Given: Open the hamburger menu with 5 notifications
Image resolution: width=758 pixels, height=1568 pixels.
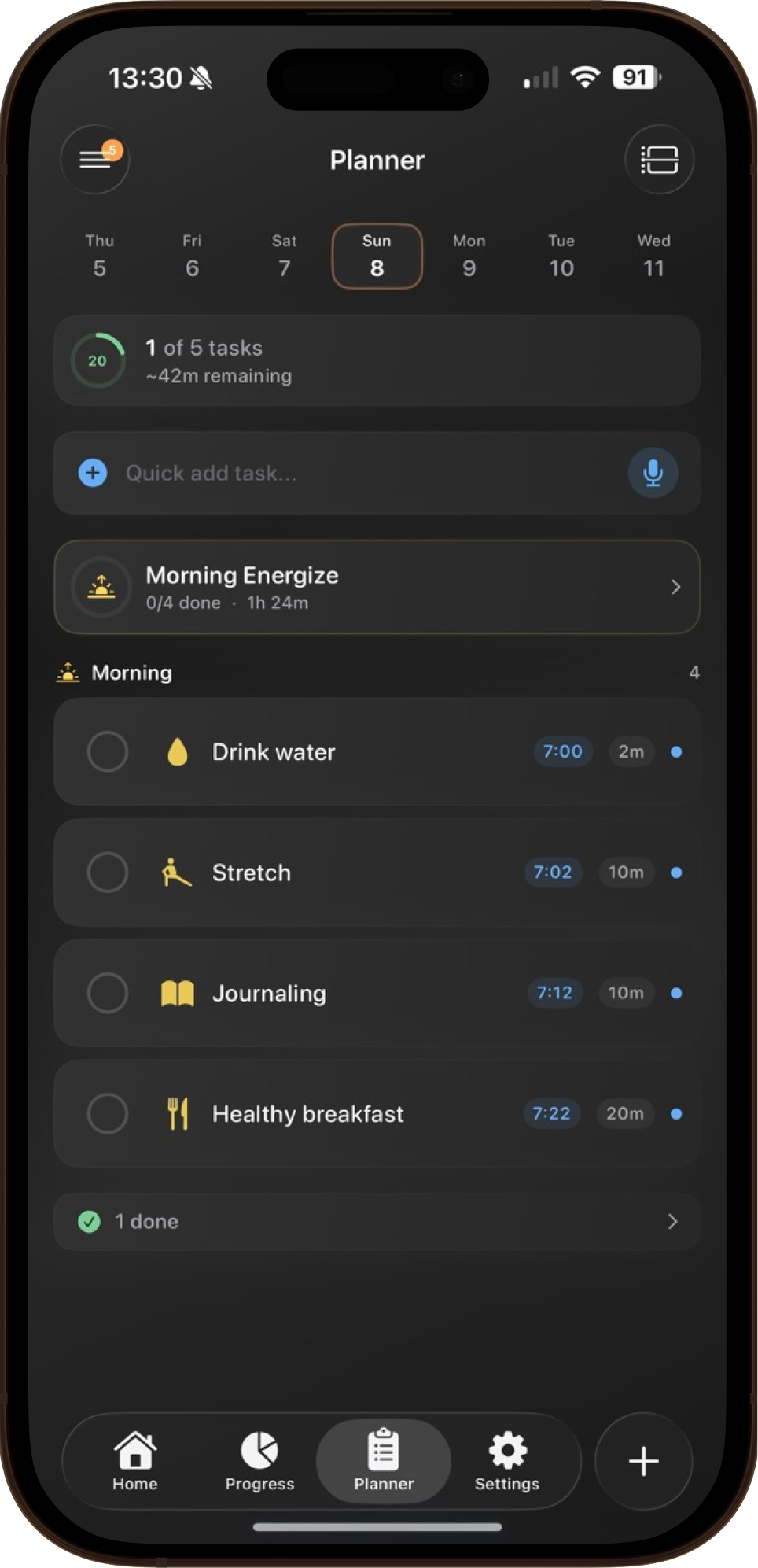Looking at the screenshot, I should 94,160.
